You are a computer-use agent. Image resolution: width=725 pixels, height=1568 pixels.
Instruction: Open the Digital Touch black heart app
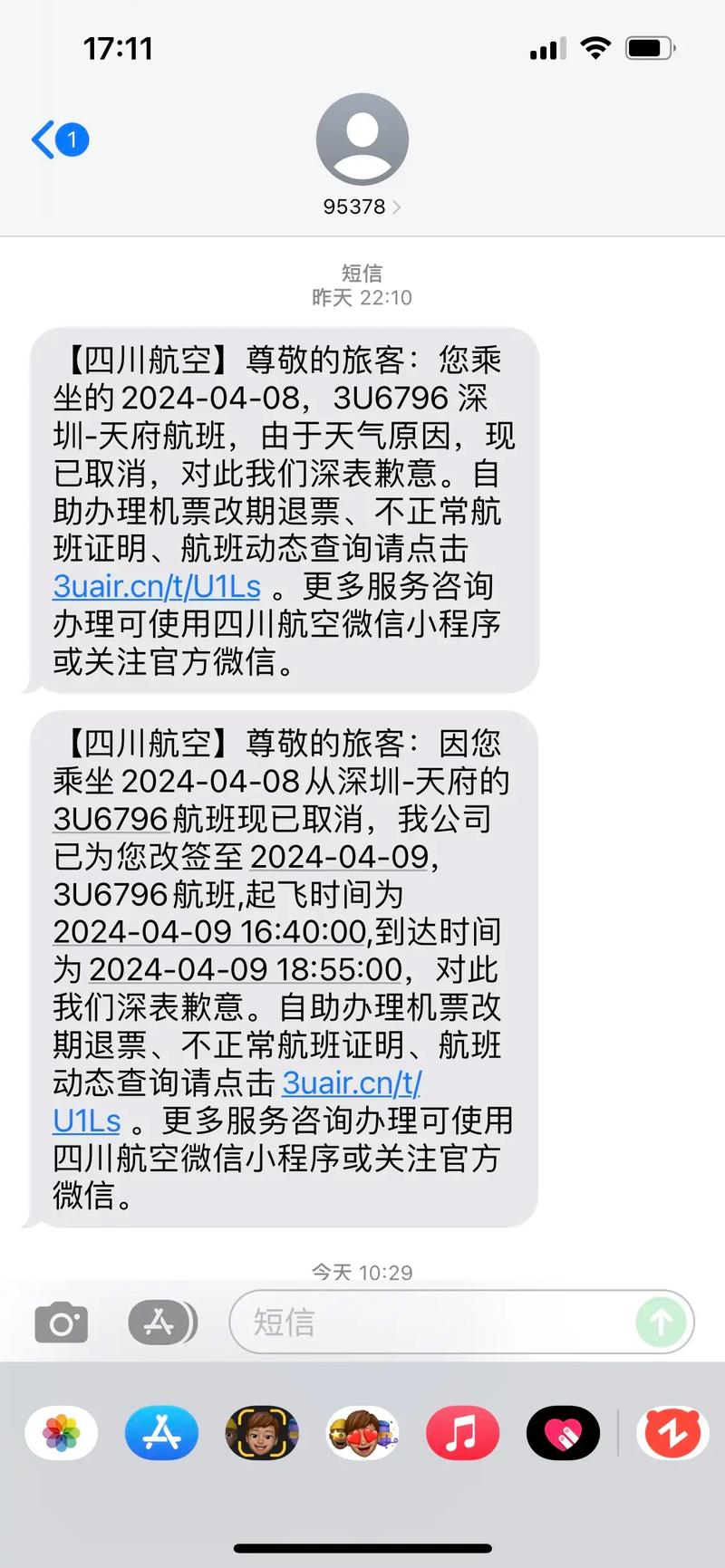pyautogui.click(x=562, y=1434)
